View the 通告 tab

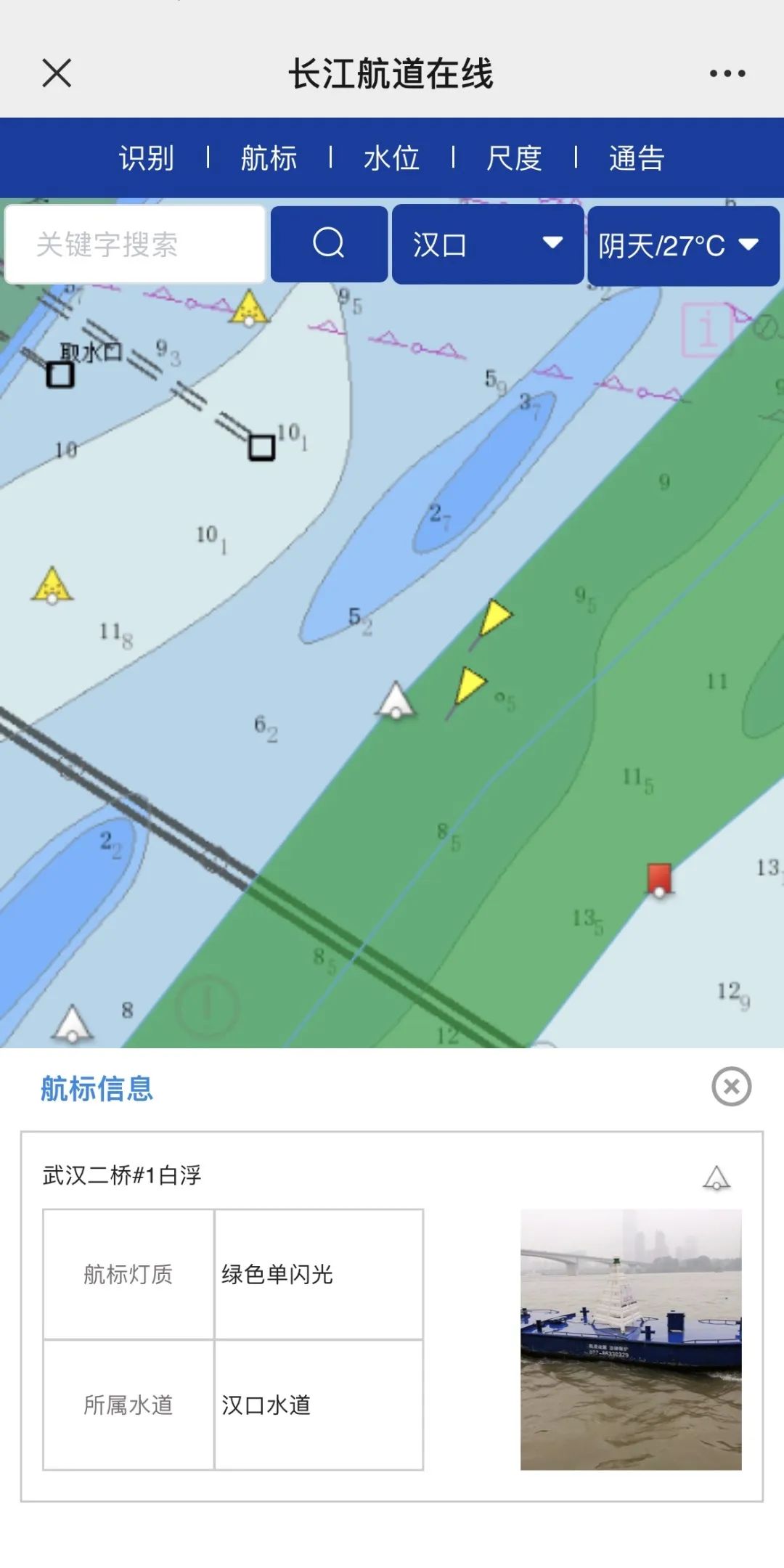point(637,158)
